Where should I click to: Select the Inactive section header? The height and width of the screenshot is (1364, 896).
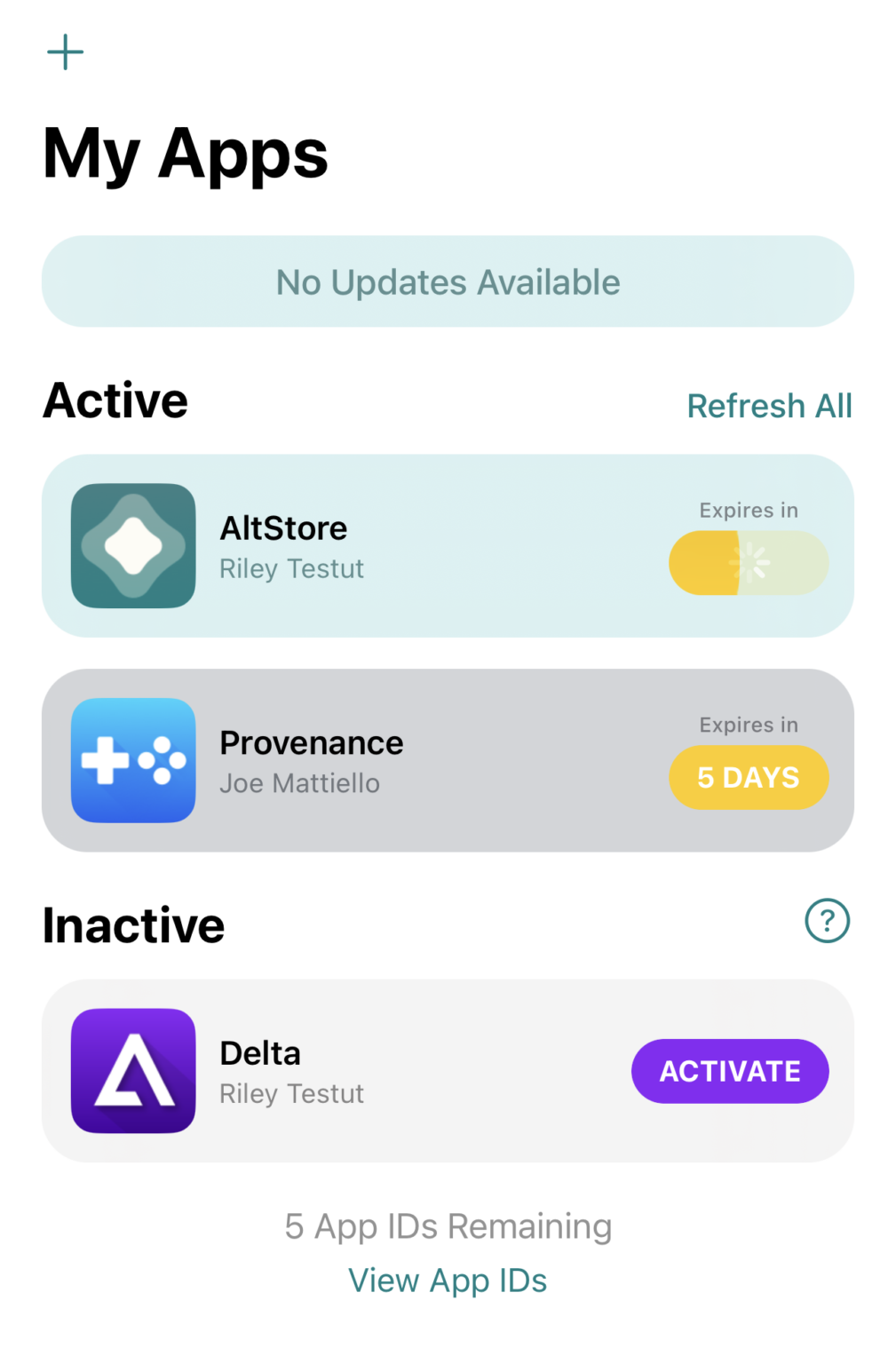click(x=133, y=924)
